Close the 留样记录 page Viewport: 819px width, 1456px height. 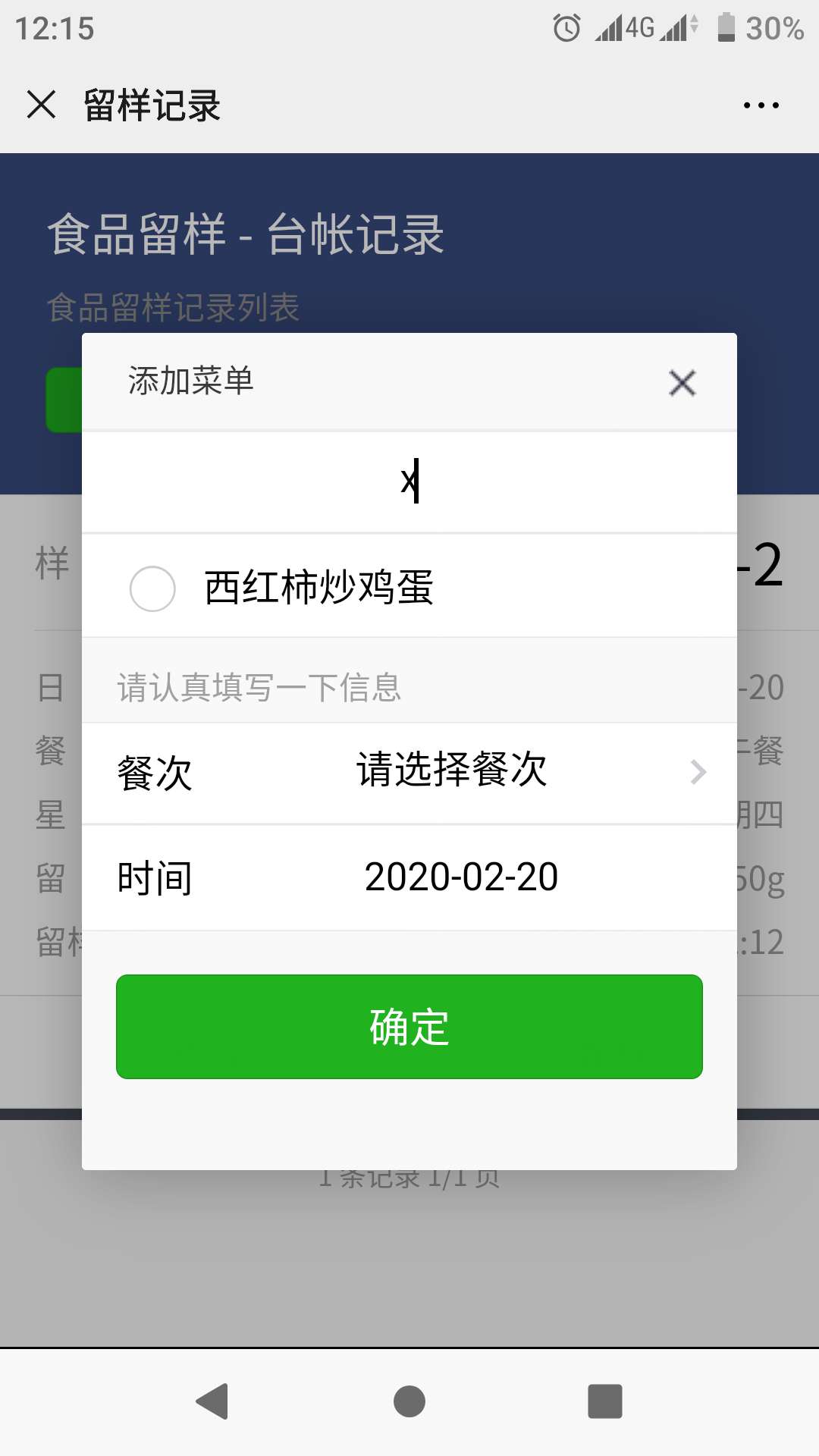coord(41,105)
